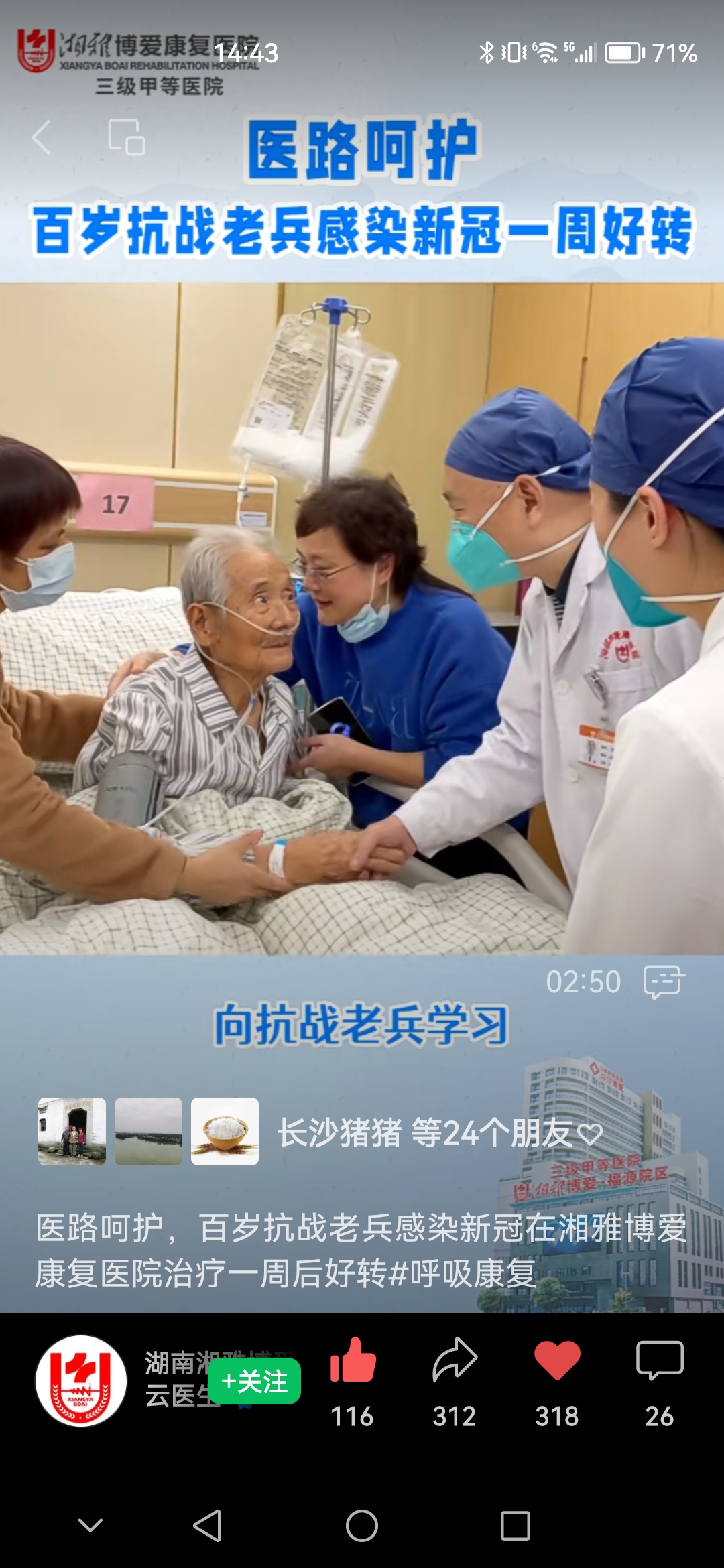724x1568 pixels.
Task: Give the video a thumbs up
Action: (x=353, y=1362)
